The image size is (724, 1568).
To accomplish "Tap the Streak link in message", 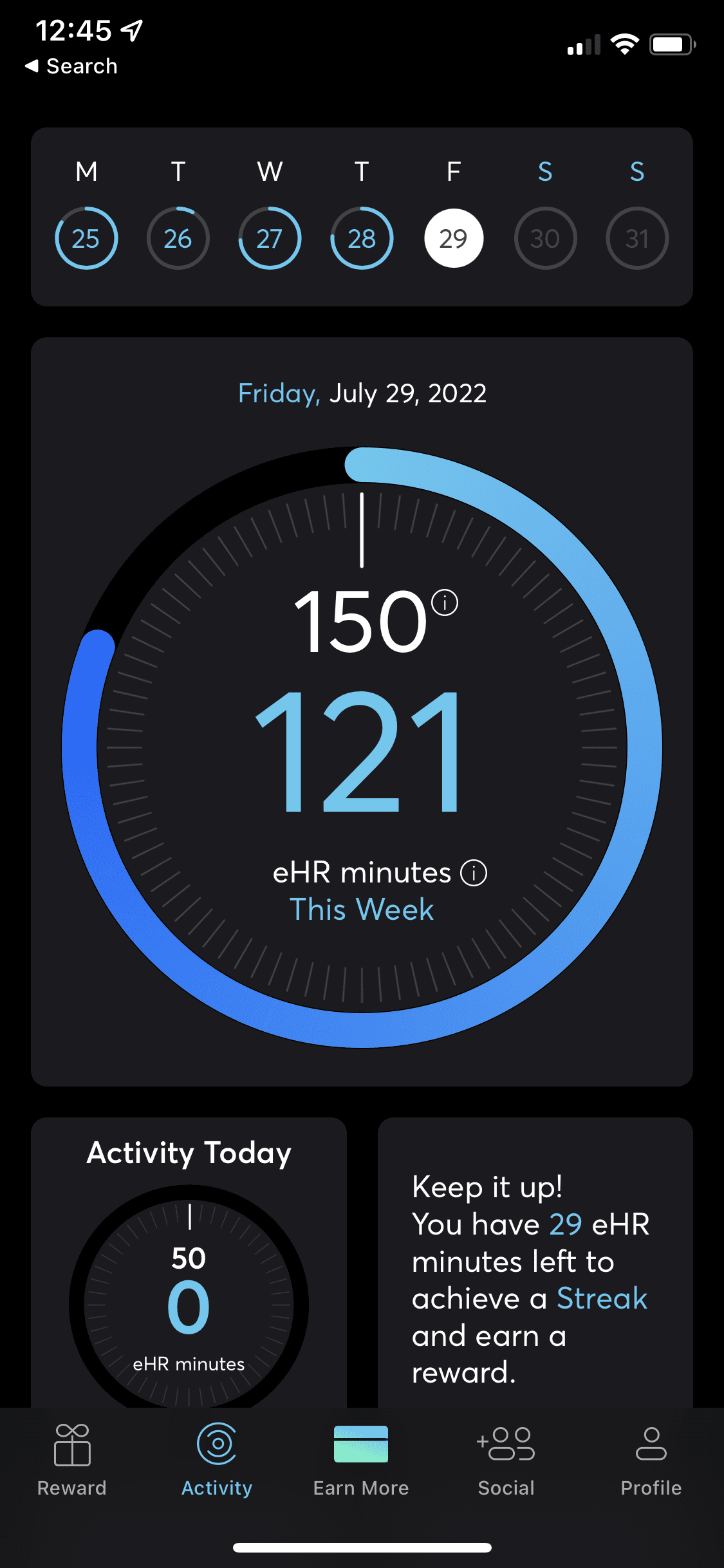I will click(602, 1298).
